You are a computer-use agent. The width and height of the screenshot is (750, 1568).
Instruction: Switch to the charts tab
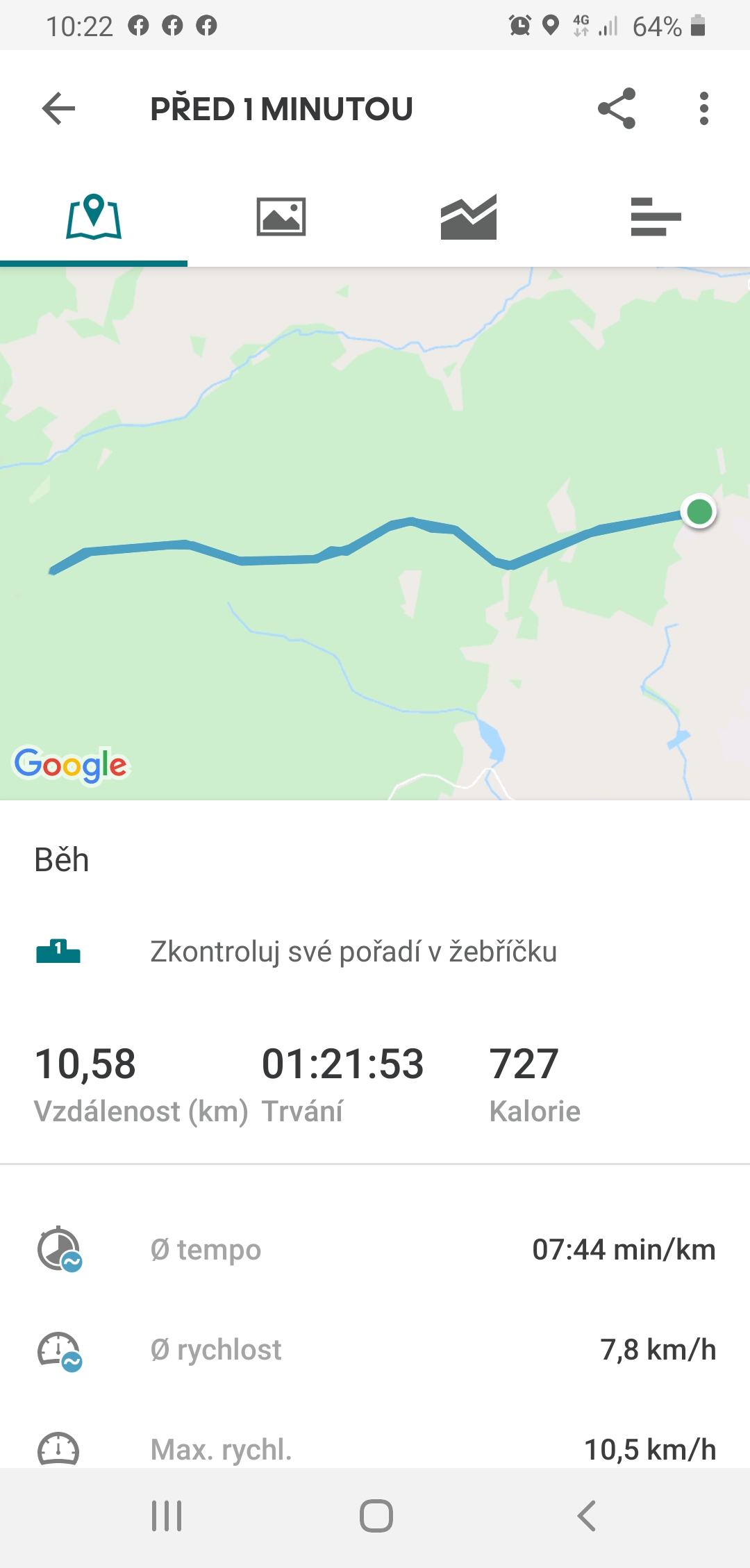coord(469,217)
